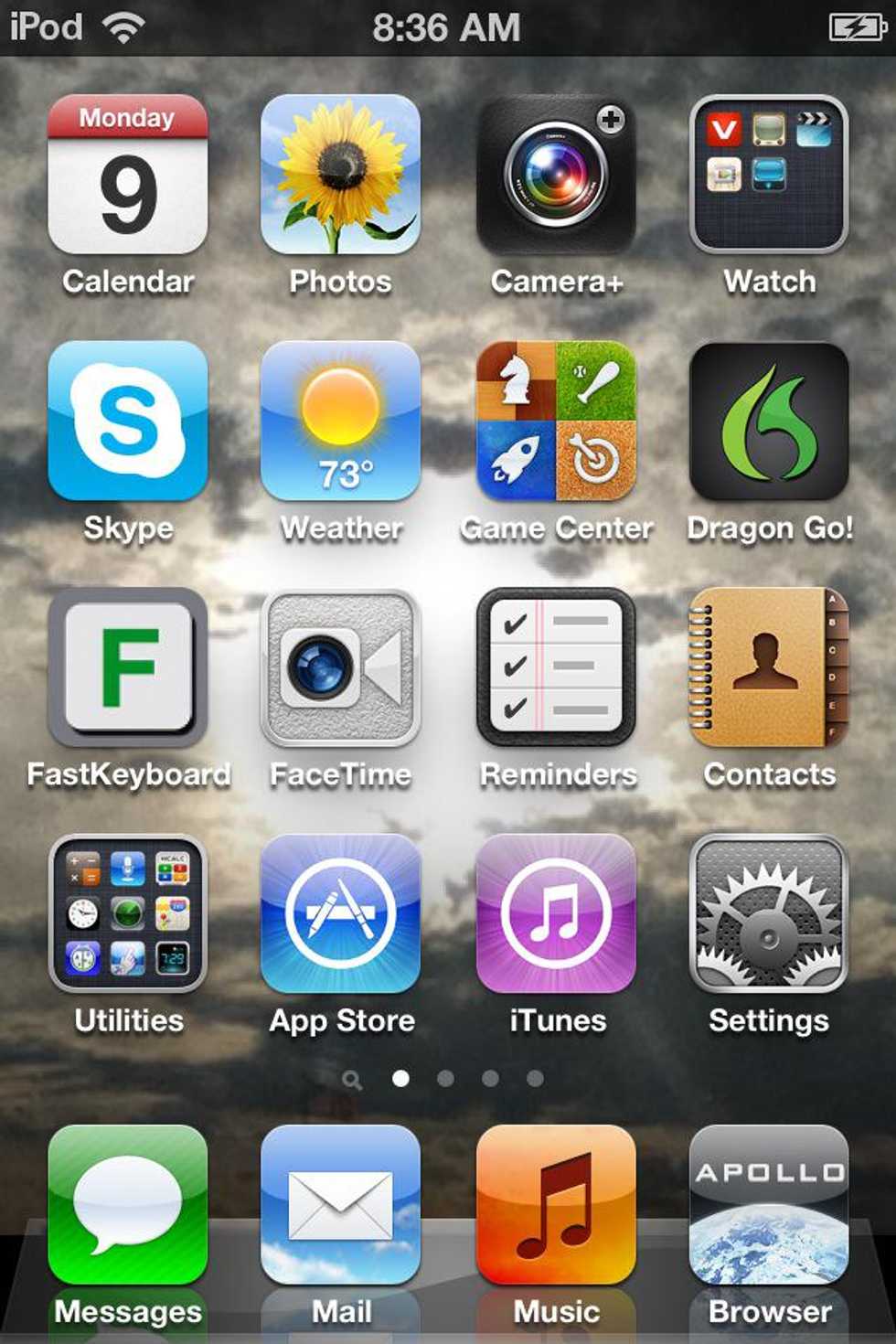Open Mail from the dock
Image resolution: width=896 pixels, height=1344 pixels.
click(340, 1205)
